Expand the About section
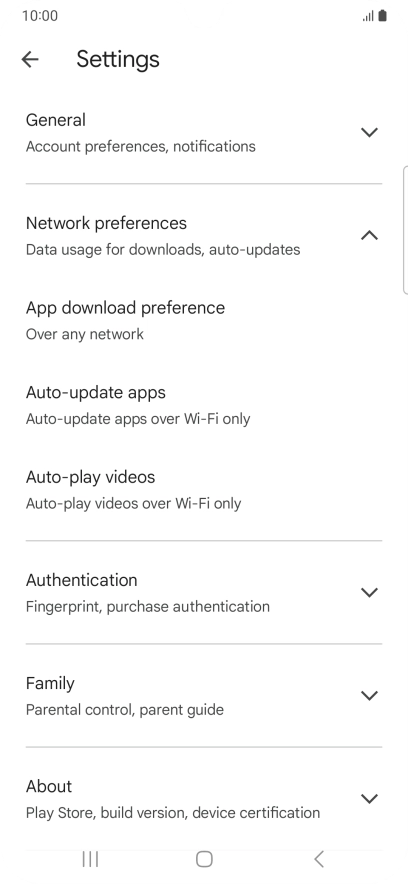408x884 pixels. (204, 799)
